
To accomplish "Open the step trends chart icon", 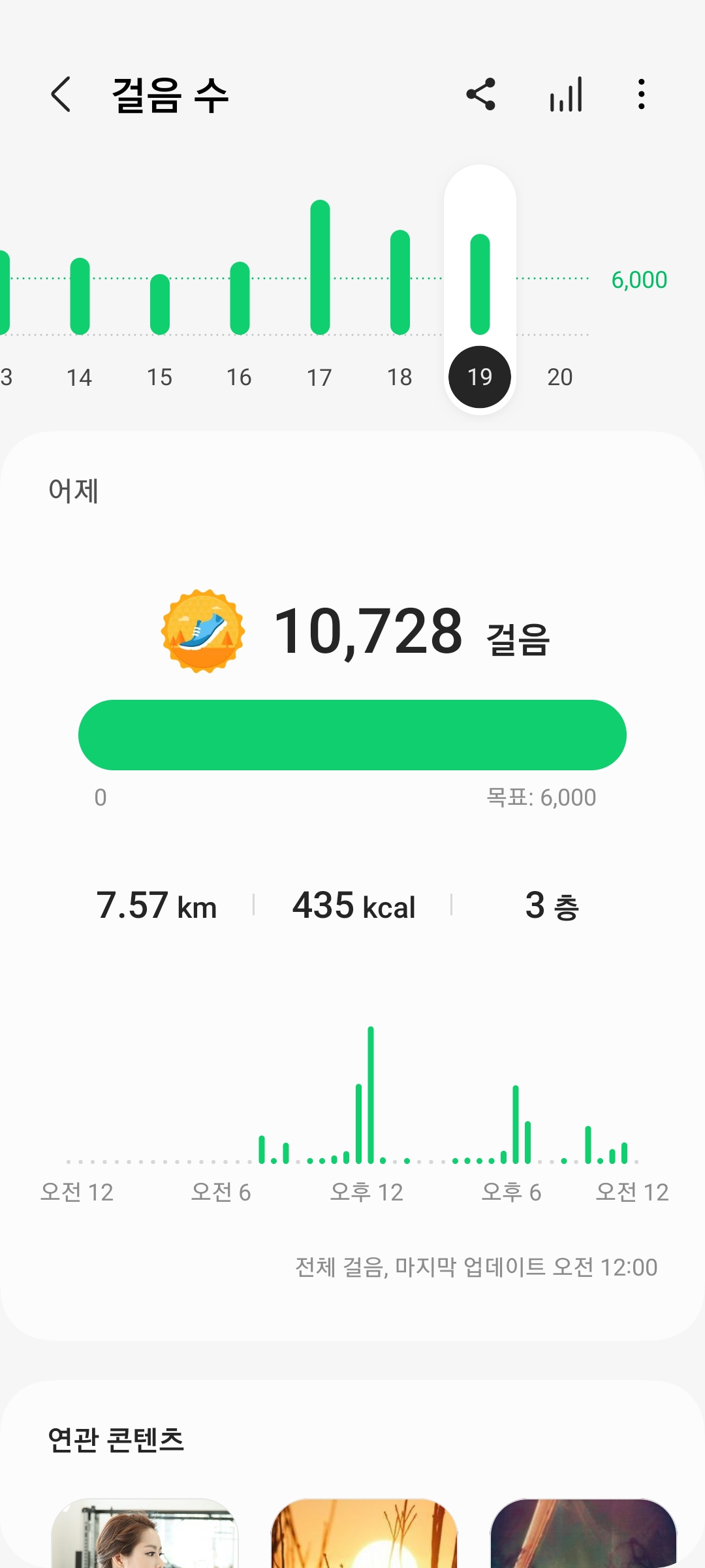I will (x=566, y=95).
